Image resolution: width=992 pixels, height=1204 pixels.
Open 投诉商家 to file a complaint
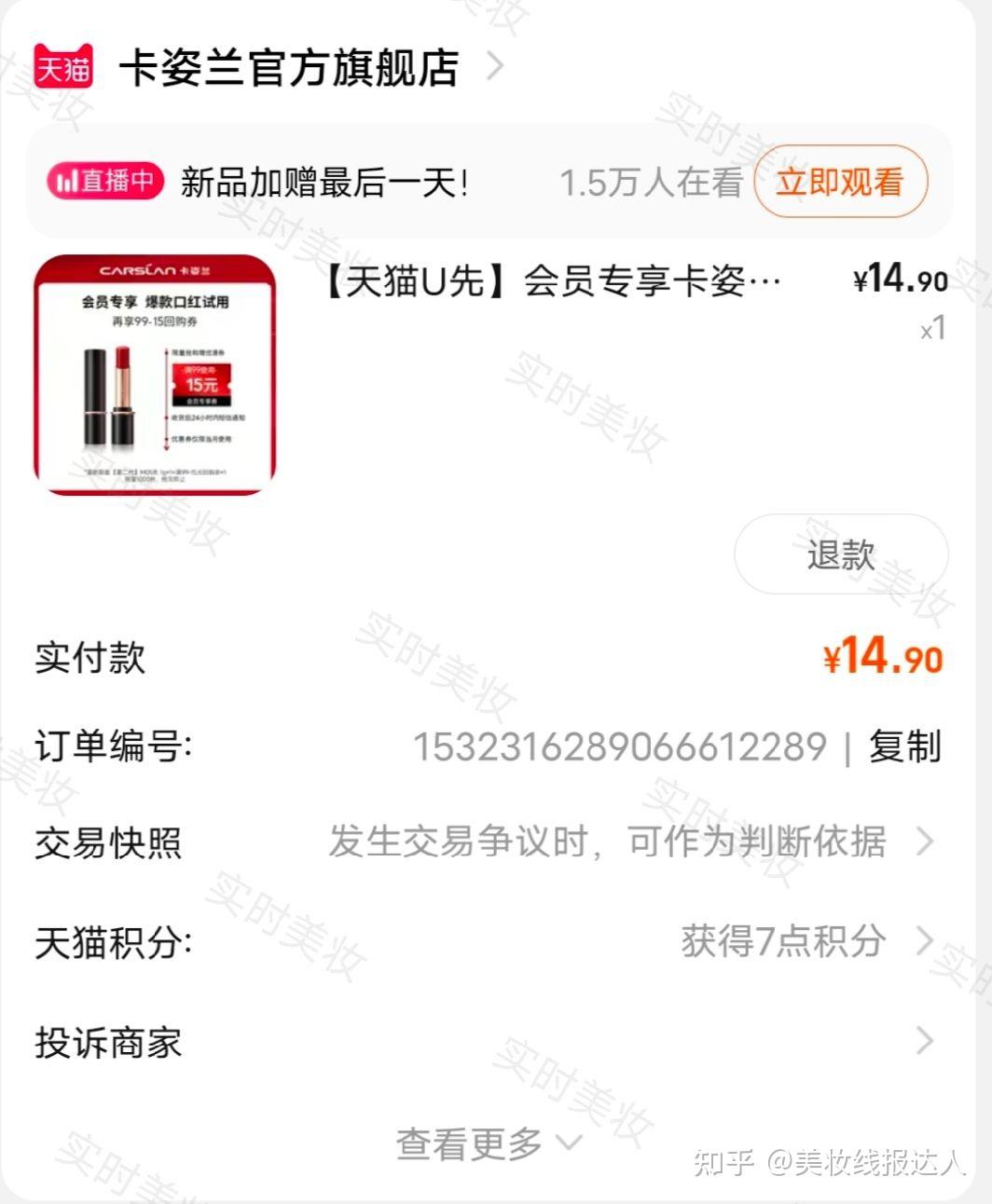pos(485,1042)
